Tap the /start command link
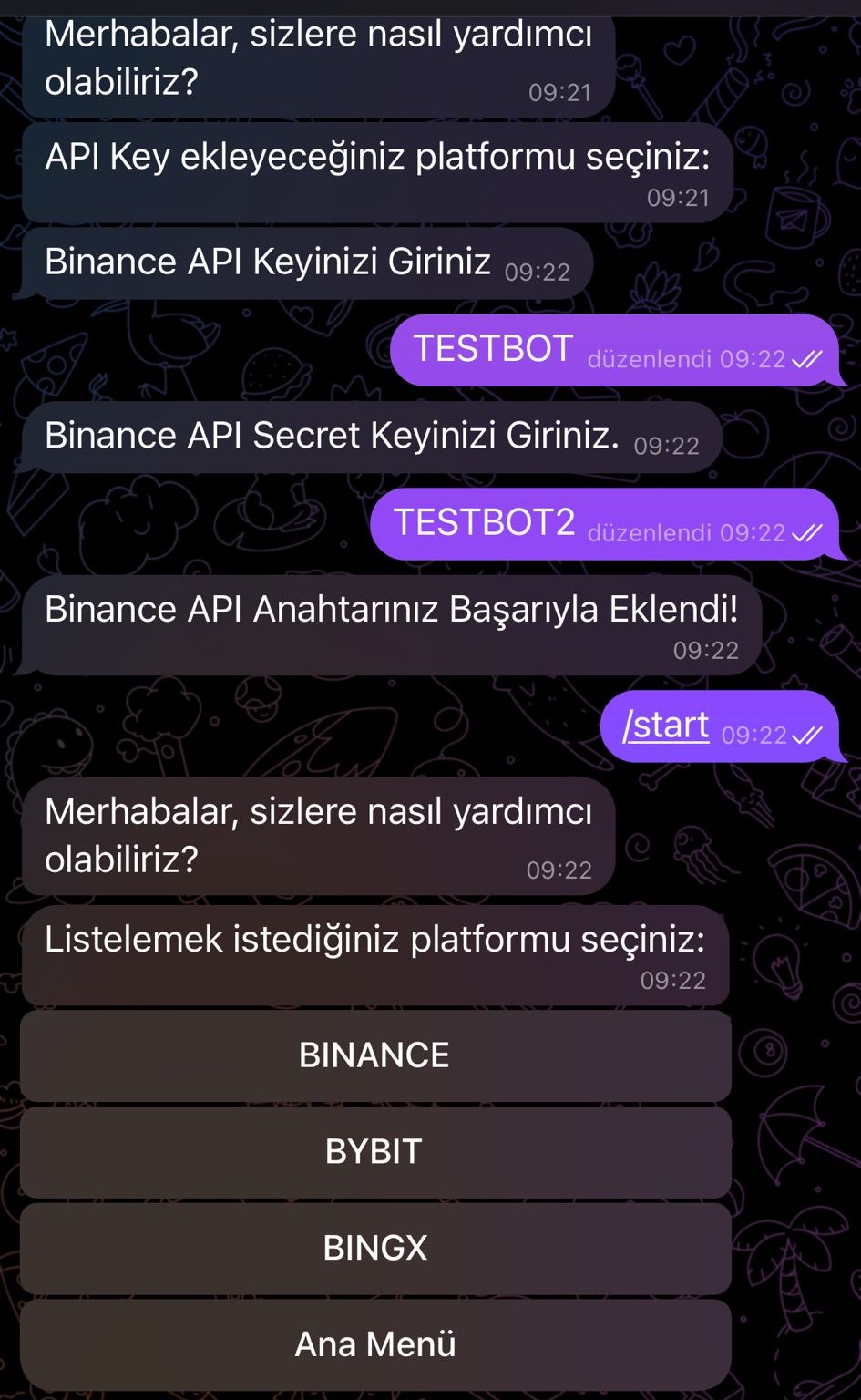861x1400 pixels. [665, 726]
